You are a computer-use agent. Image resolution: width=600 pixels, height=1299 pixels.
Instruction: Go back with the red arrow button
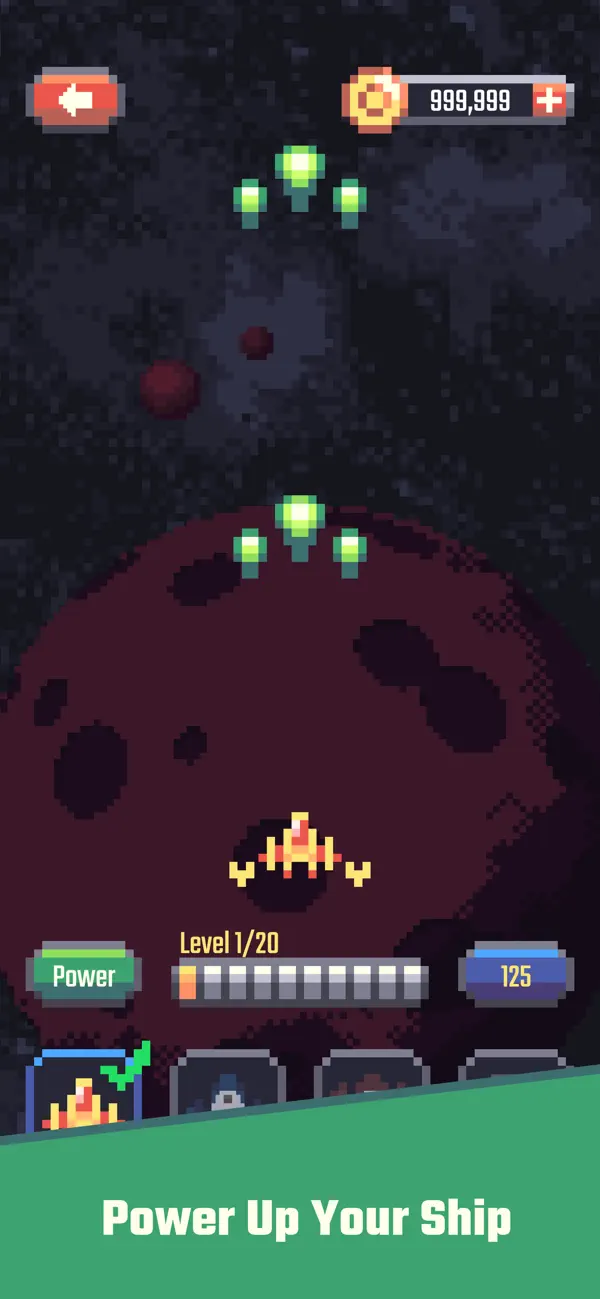(x=76, y=100)
